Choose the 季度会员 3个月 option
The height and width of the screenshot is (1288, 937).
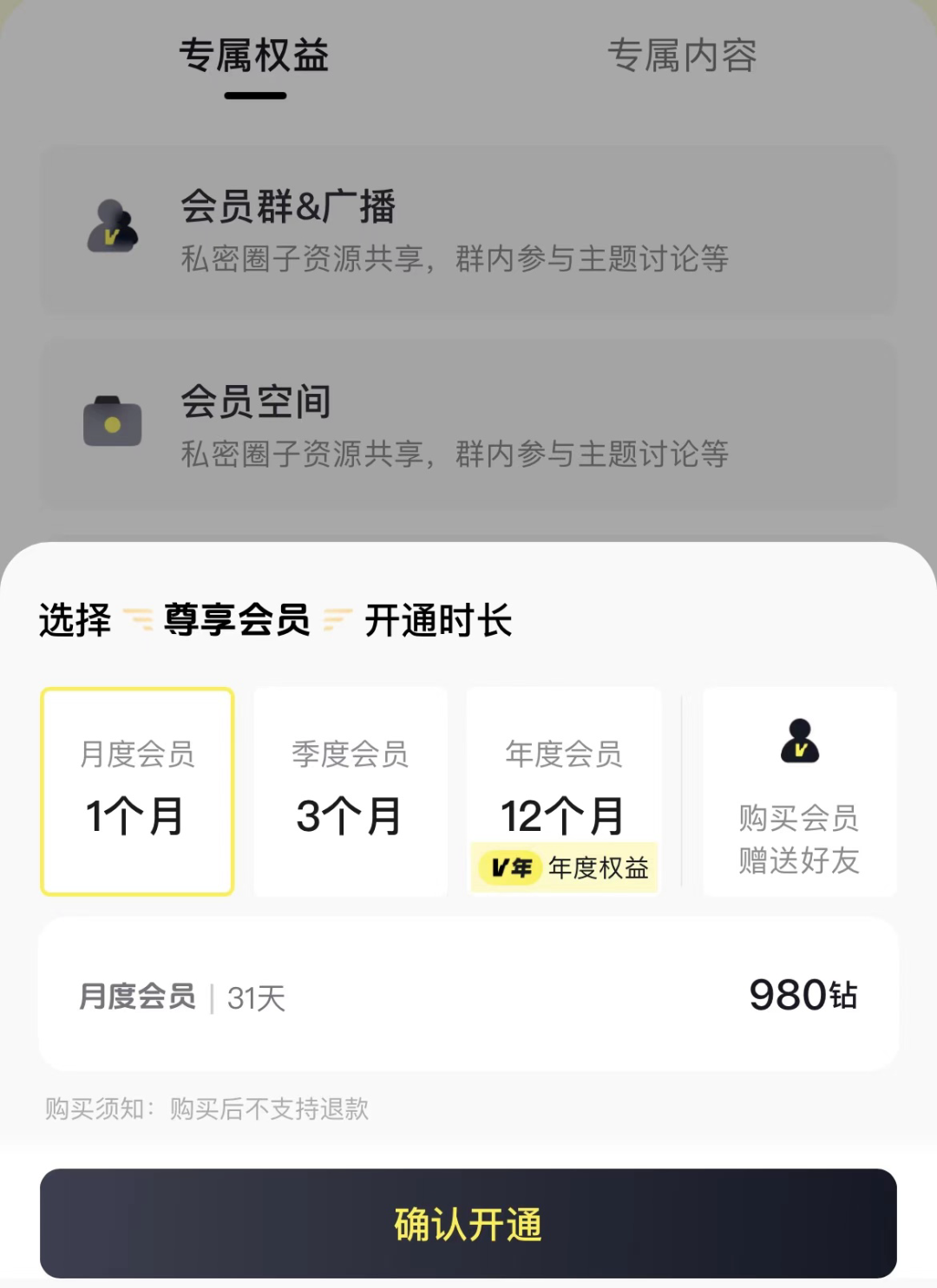pyautogui.click(x=351, y=791)
